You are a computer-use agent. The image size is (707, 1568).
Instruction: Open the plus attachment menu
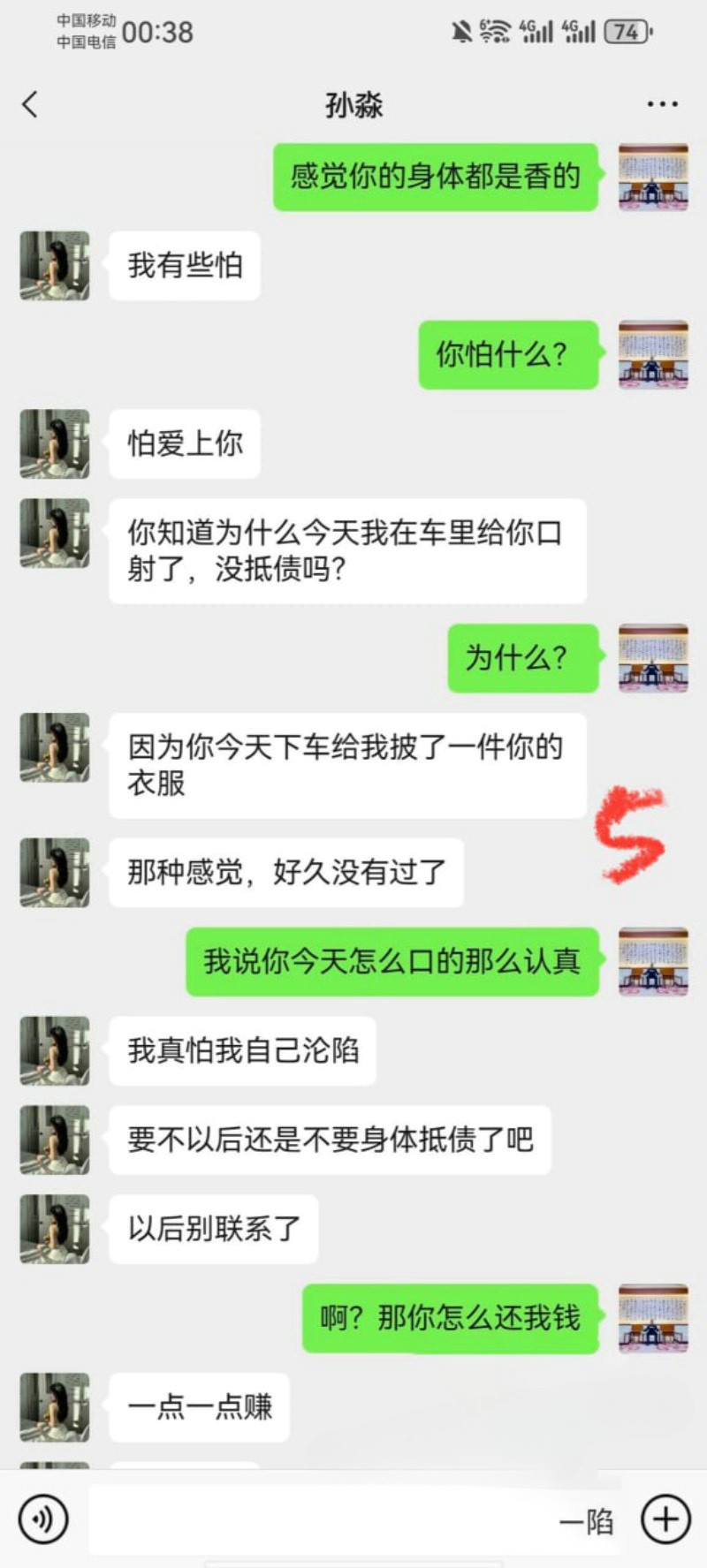point(665,1519)
